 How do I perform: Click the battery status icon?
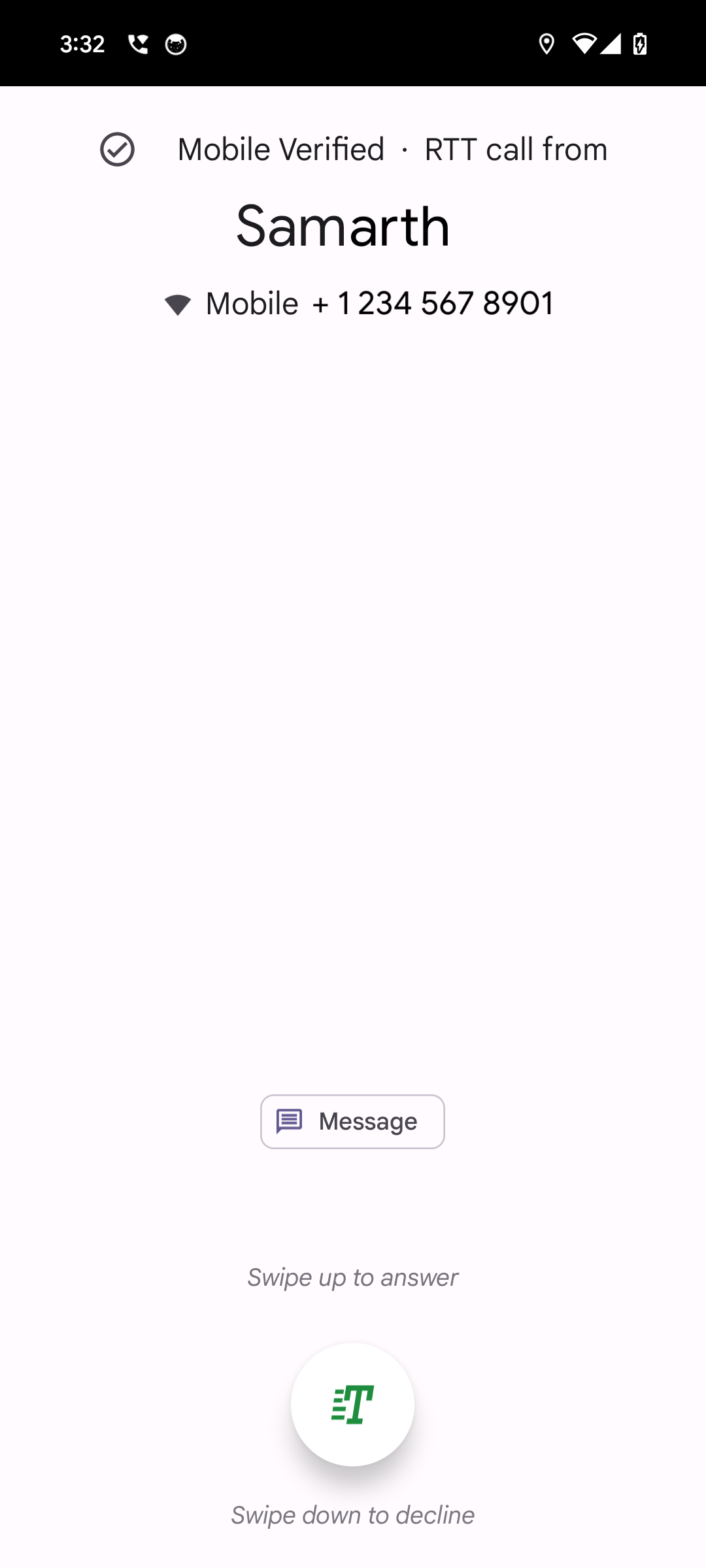(x=639, y=44)
